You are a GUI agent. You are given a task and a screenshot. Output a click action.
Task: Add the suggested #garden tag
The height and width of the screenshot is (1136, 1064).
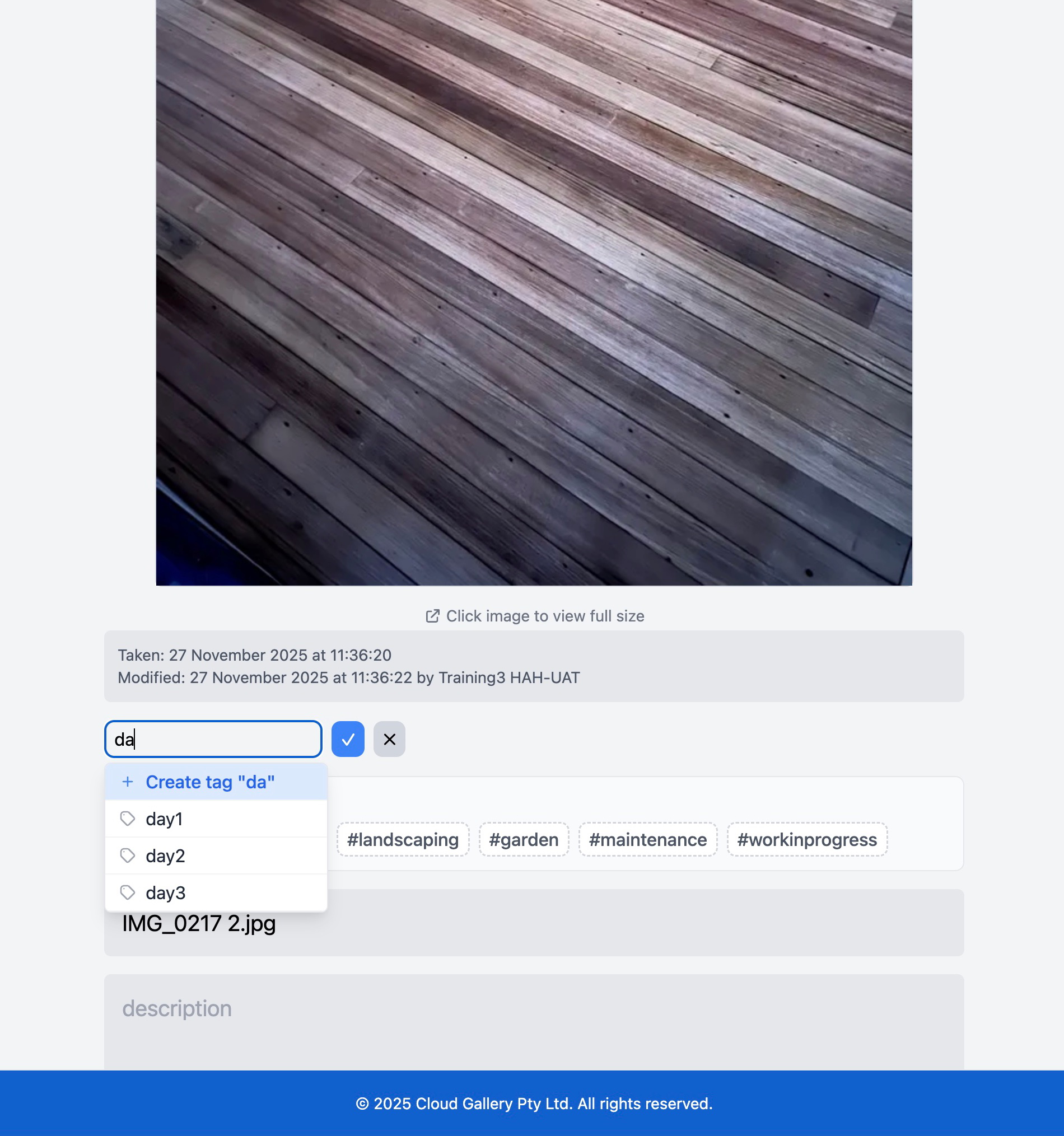point(524,839)
